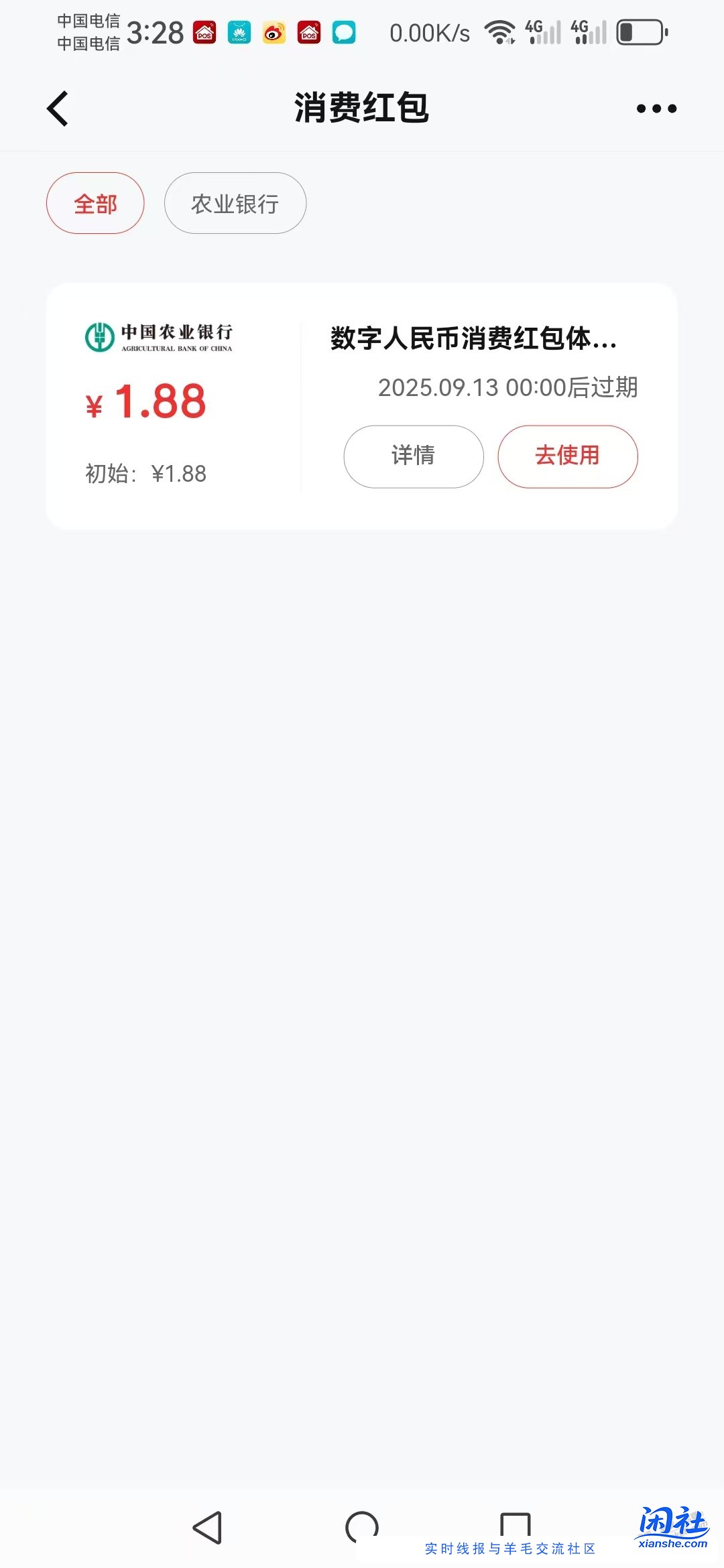Tap the first POS notification icon
The width and height of the screenshot is (724, 1568).
[x=205, y=30]
